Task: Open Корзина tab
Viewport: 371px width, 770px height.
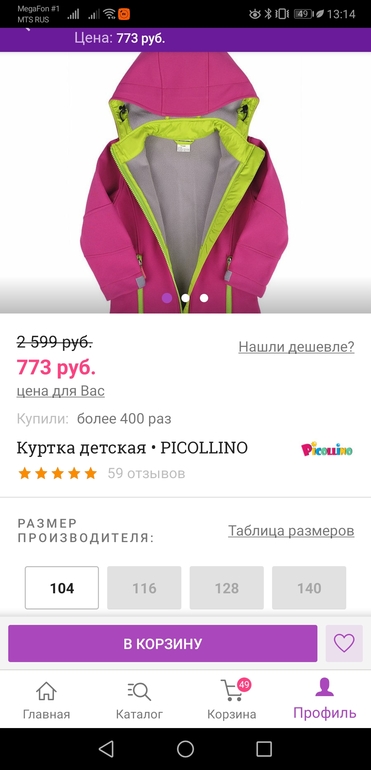Action: tap(231, 700)
